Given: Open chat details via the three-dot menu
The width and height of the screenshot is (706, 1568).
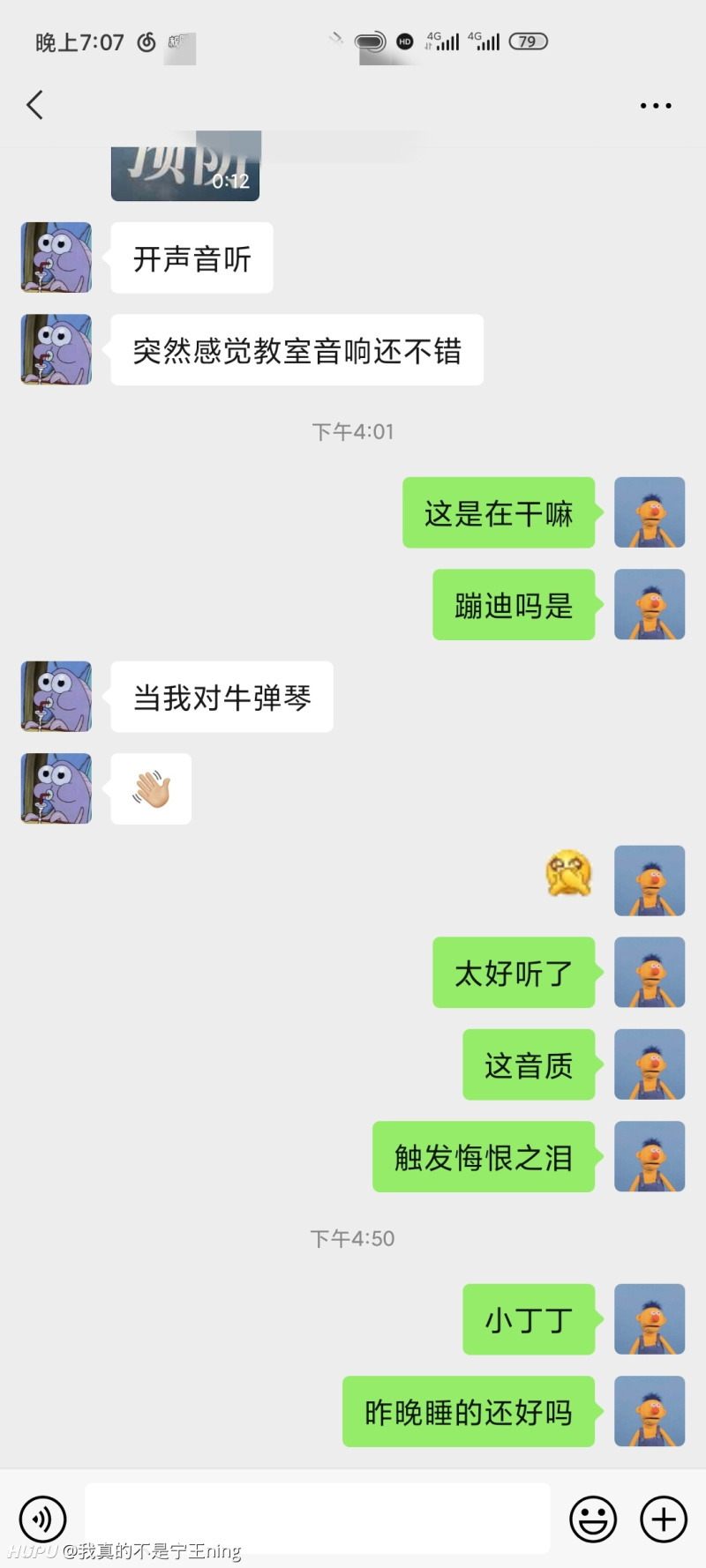Looking at the screenshot, I should (x=655, y=104).
